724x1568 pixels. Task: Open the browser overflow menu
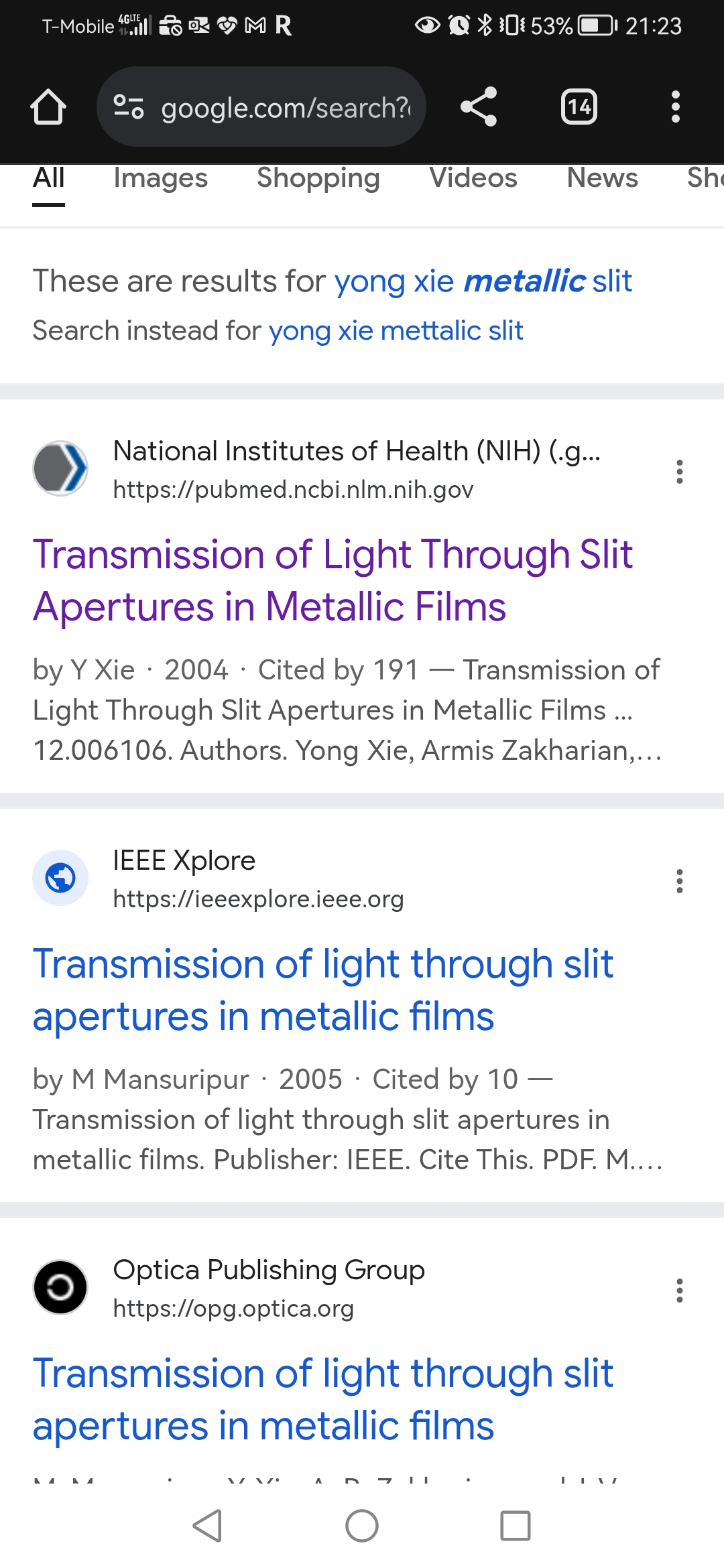point(676,107)
